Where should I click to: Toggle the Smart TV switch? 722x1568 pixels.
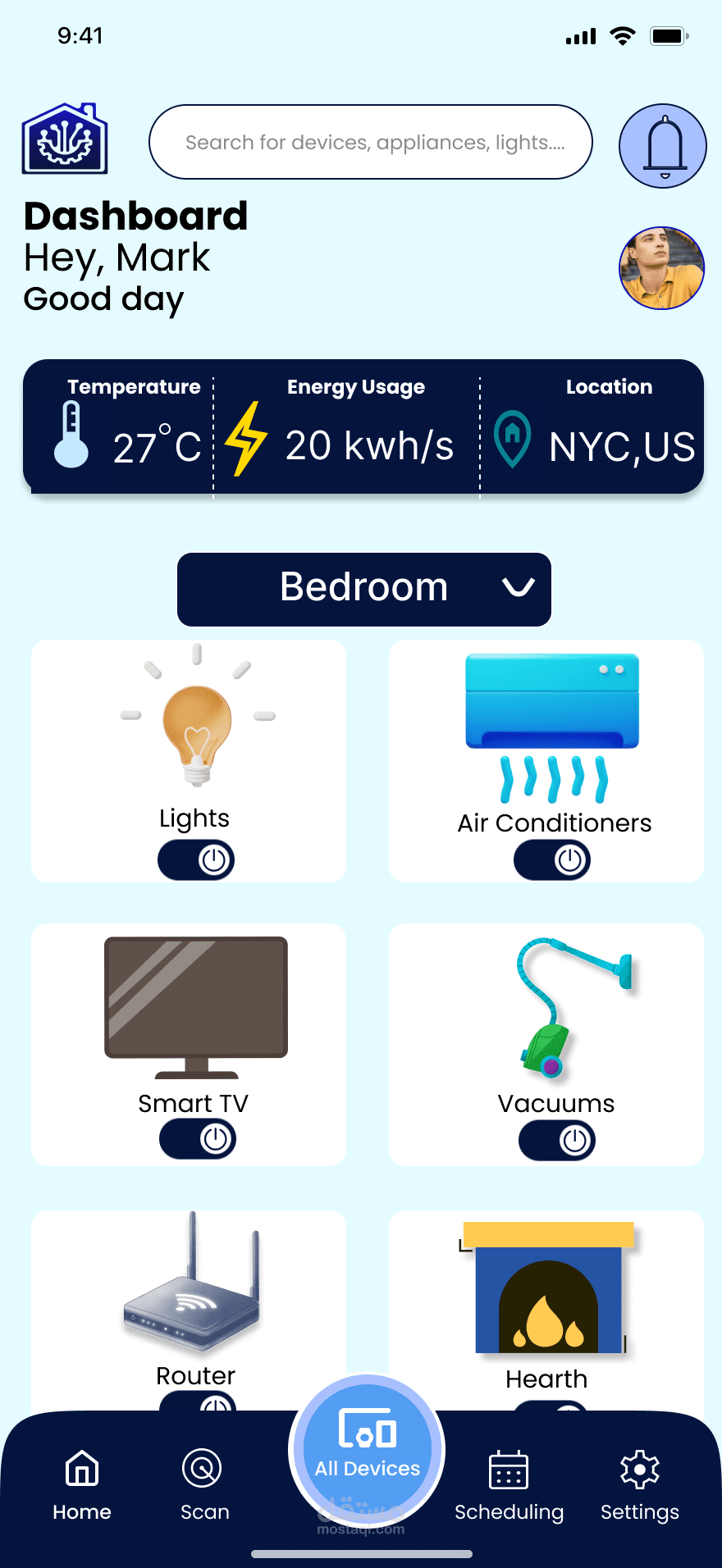[198, 1139]
